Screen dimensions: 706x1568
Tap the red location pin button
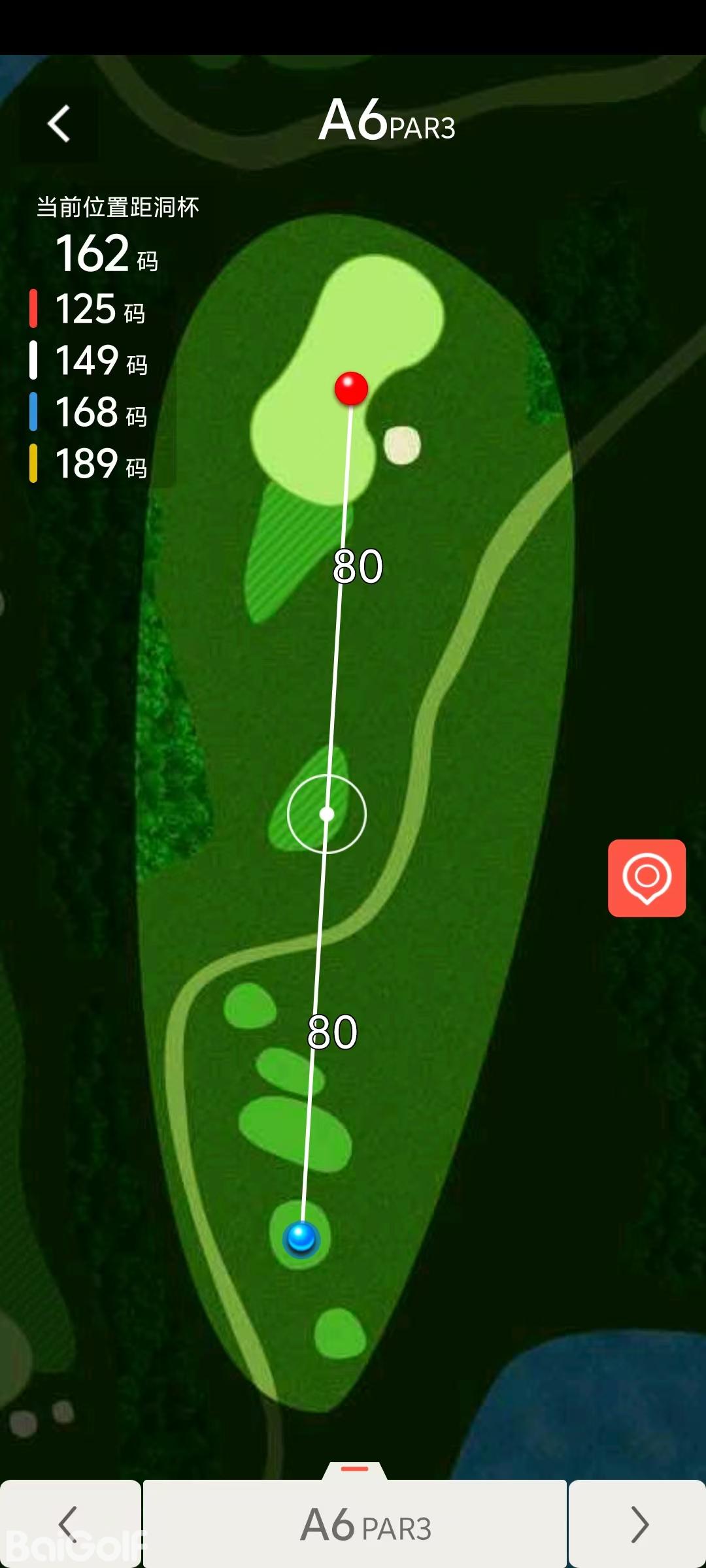click(647, 877)
